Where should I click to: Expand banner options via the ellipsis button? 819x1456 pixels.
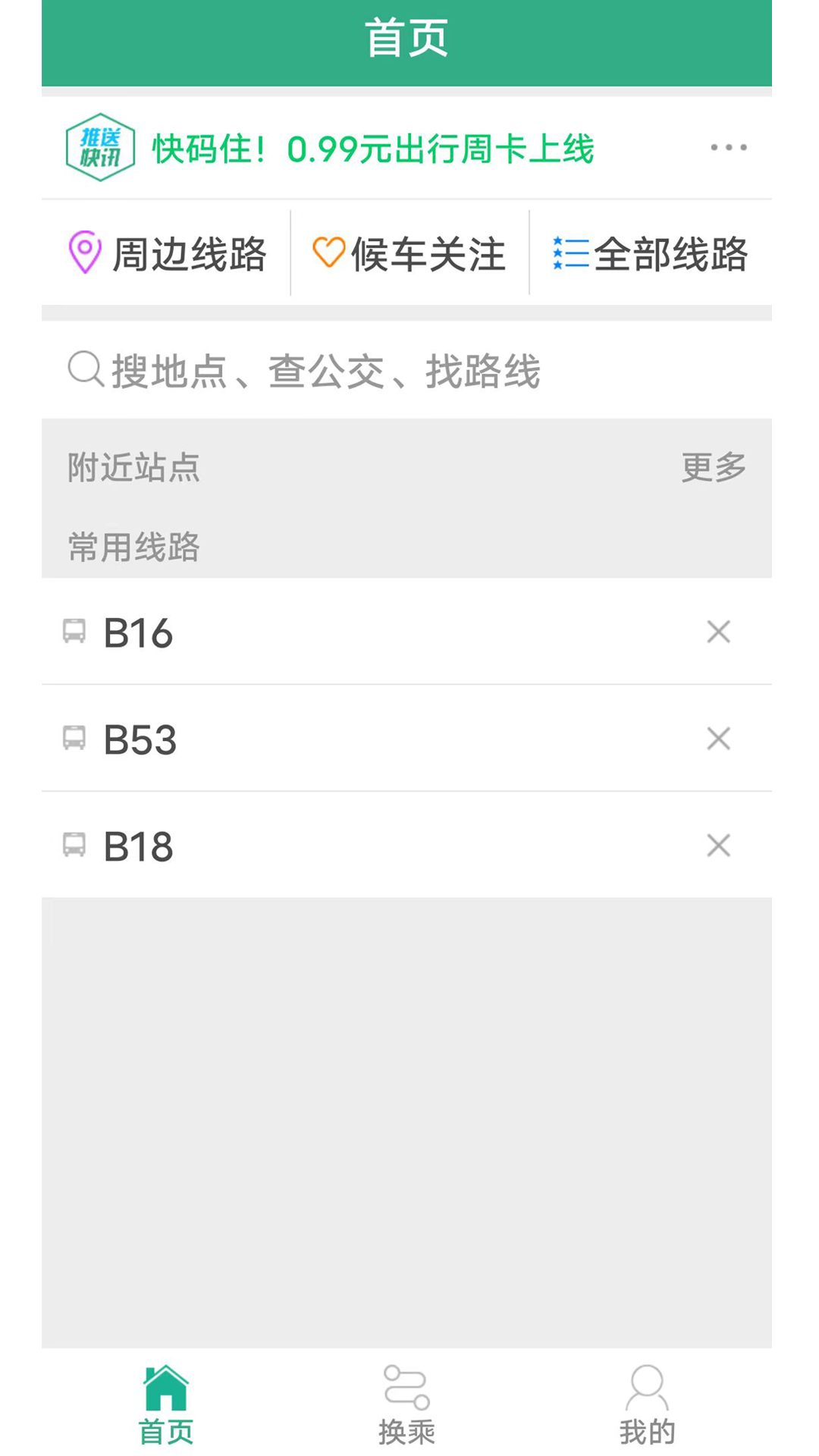coord(729,149)
